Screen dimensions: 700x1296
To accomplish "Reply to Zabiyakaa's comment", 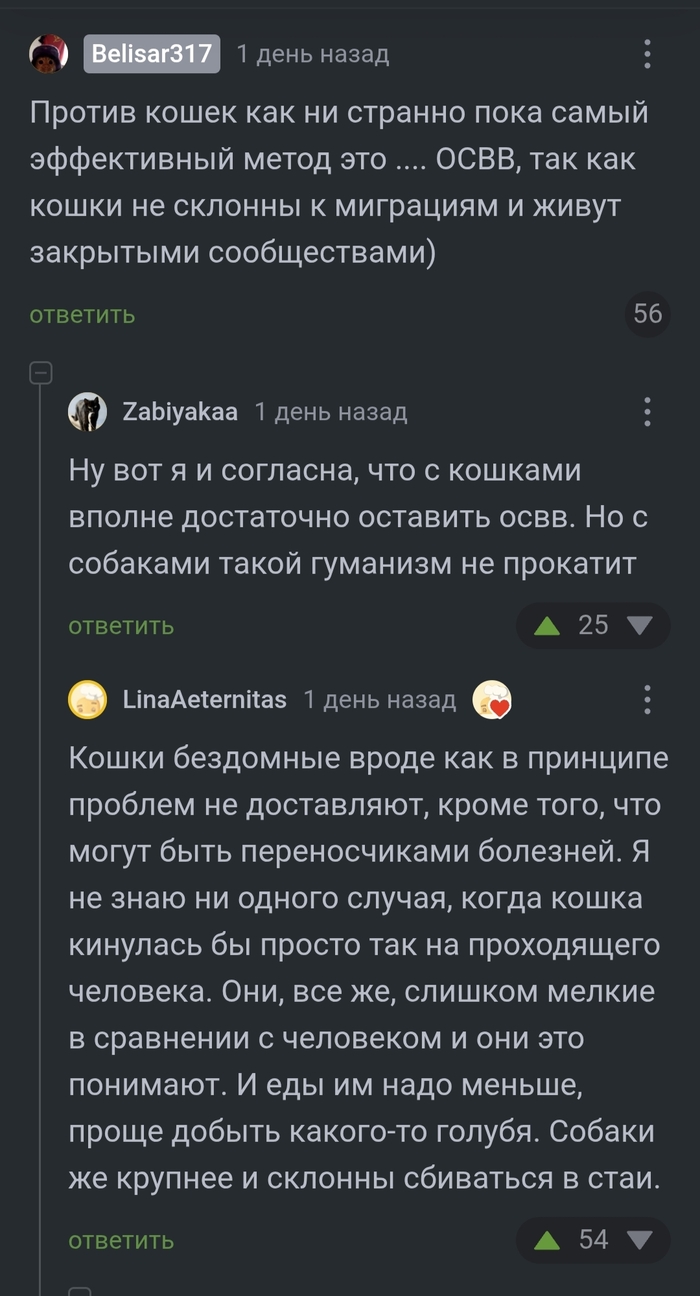I will pyautogui.click(x=121, y=626).
